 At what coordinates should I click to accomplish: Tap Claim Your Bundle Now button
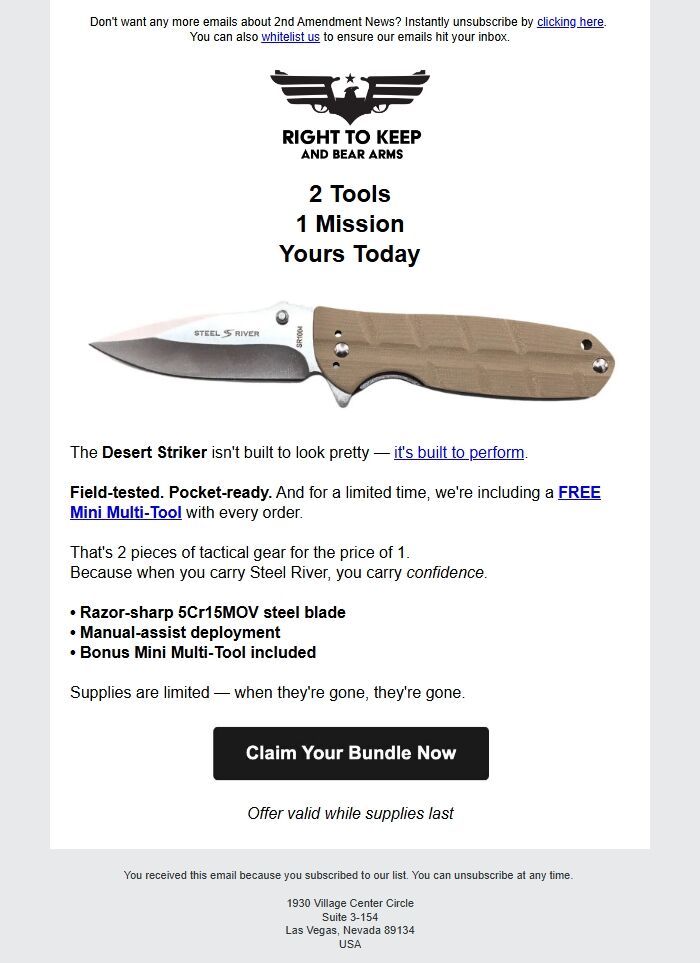pos(351,754)
